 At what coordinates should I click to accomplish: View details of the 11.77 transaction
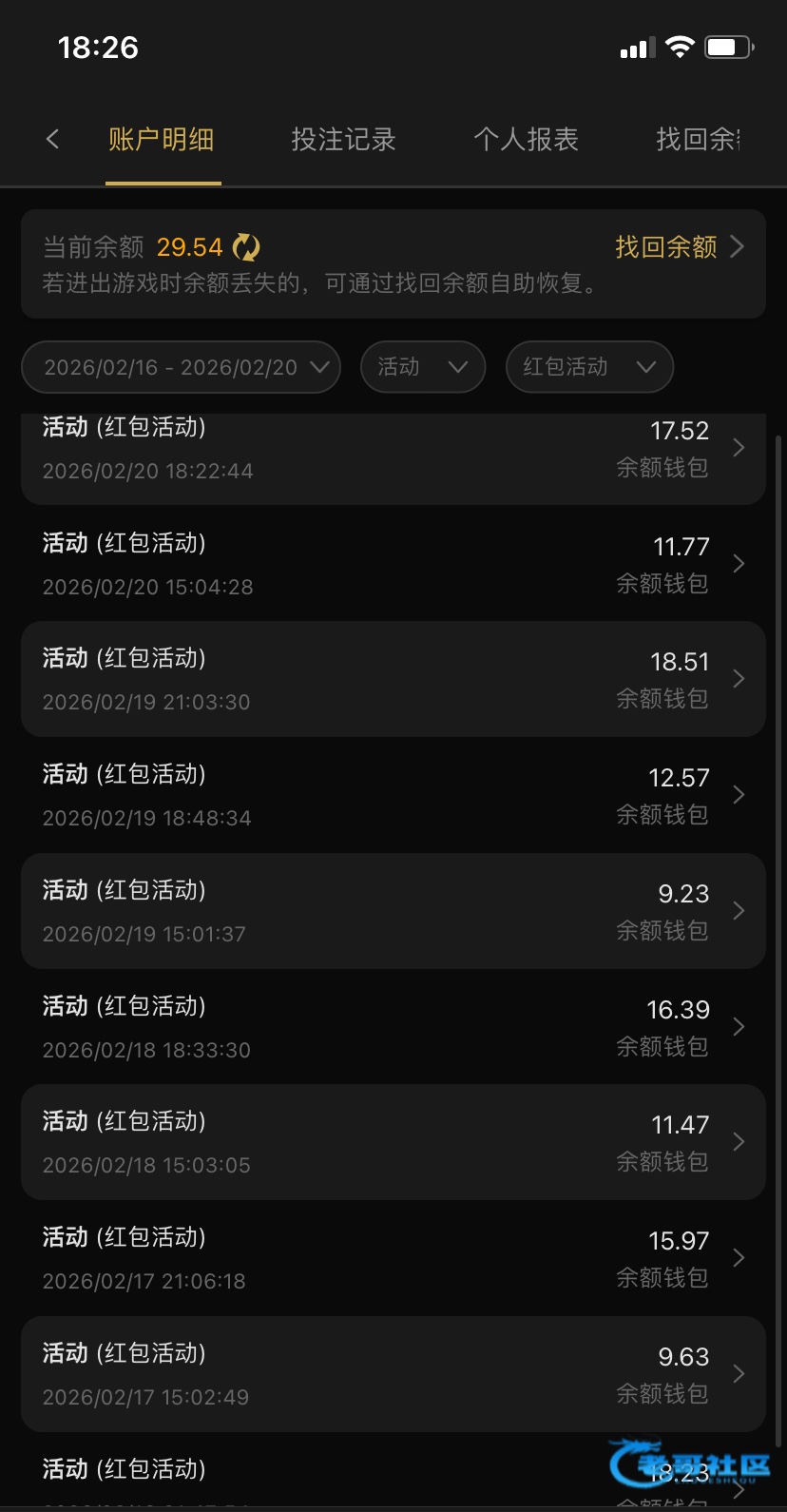pos(393,564)
